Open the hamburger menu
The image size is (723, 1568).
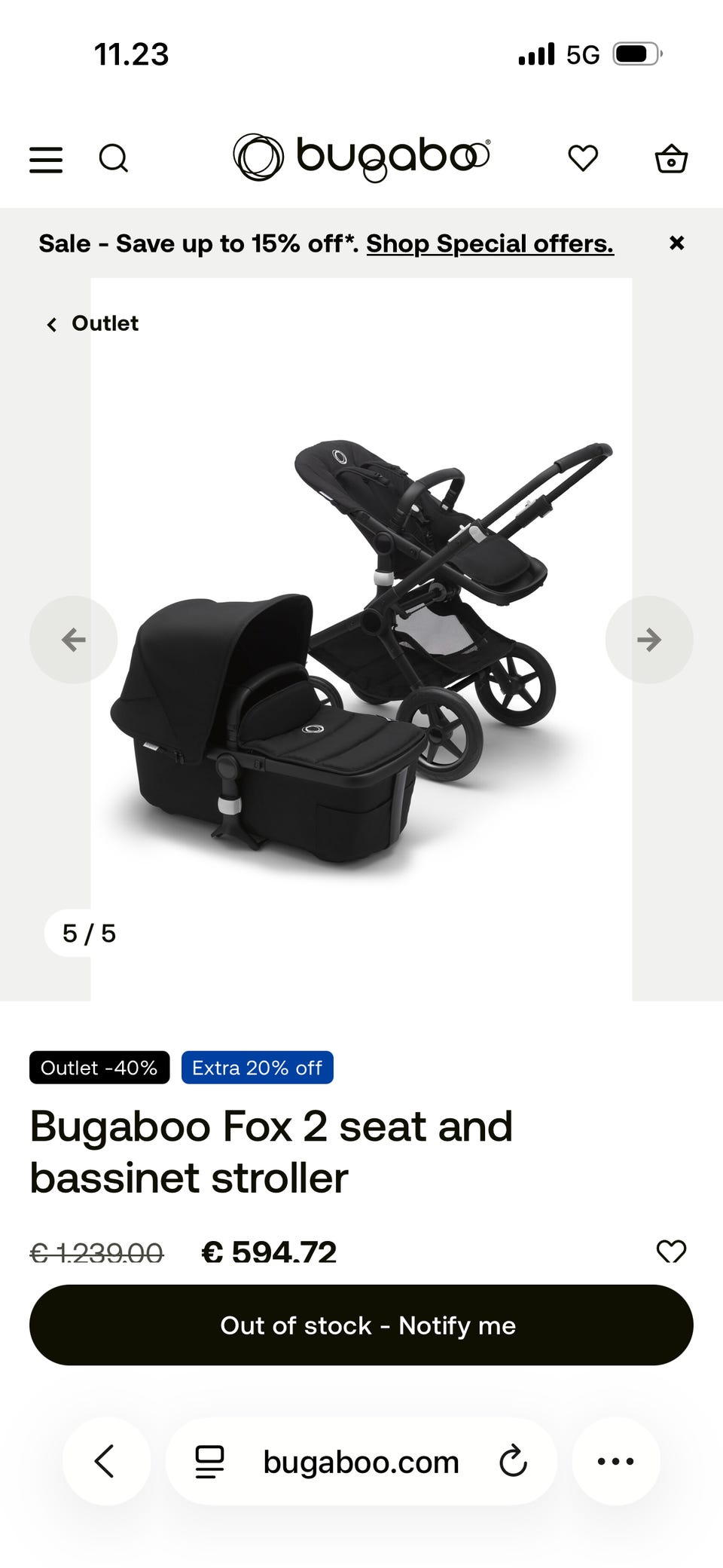click(x=46, y=160)
